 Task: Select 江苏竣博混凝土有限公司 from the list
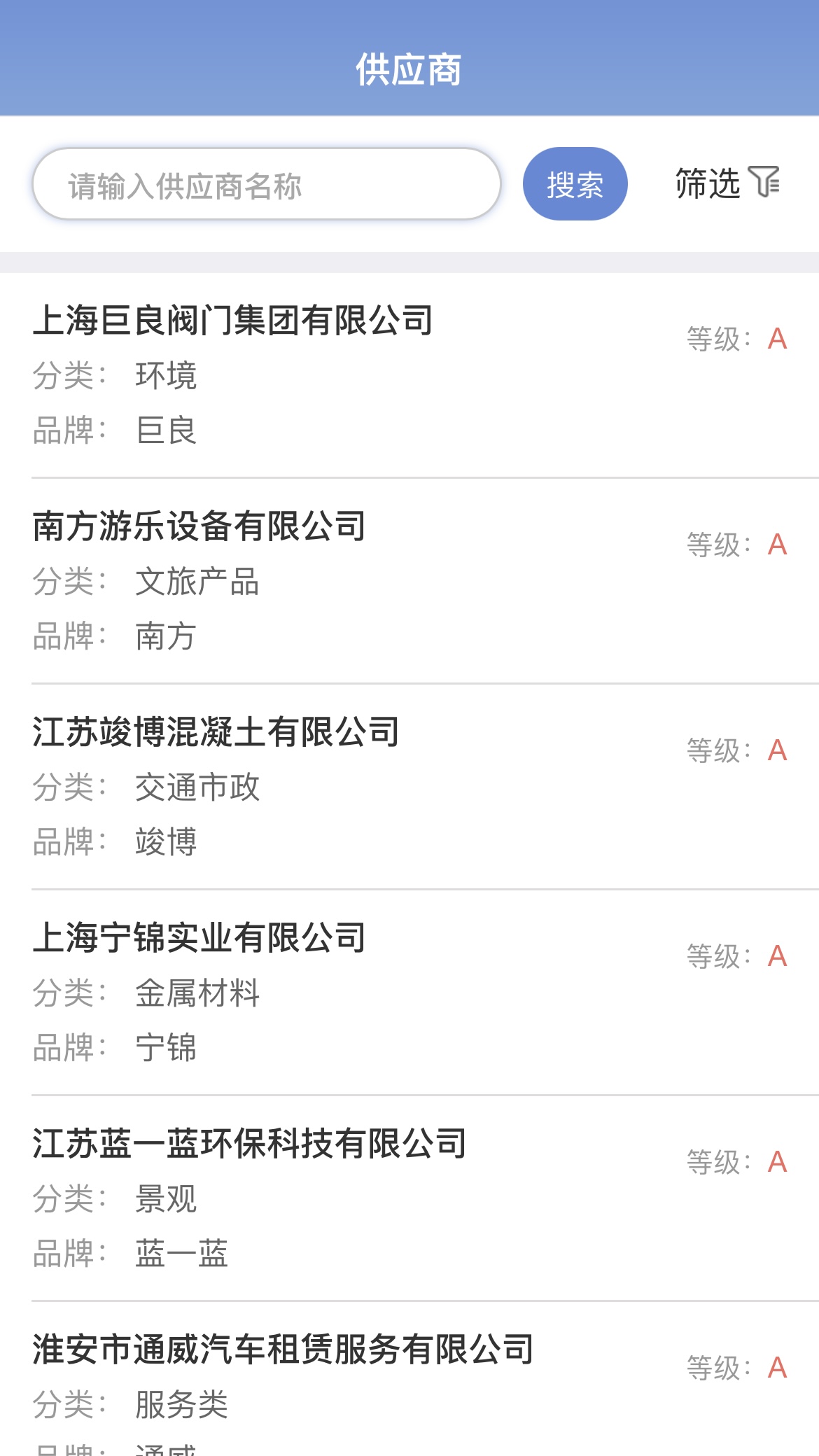(x=216, y=732)
